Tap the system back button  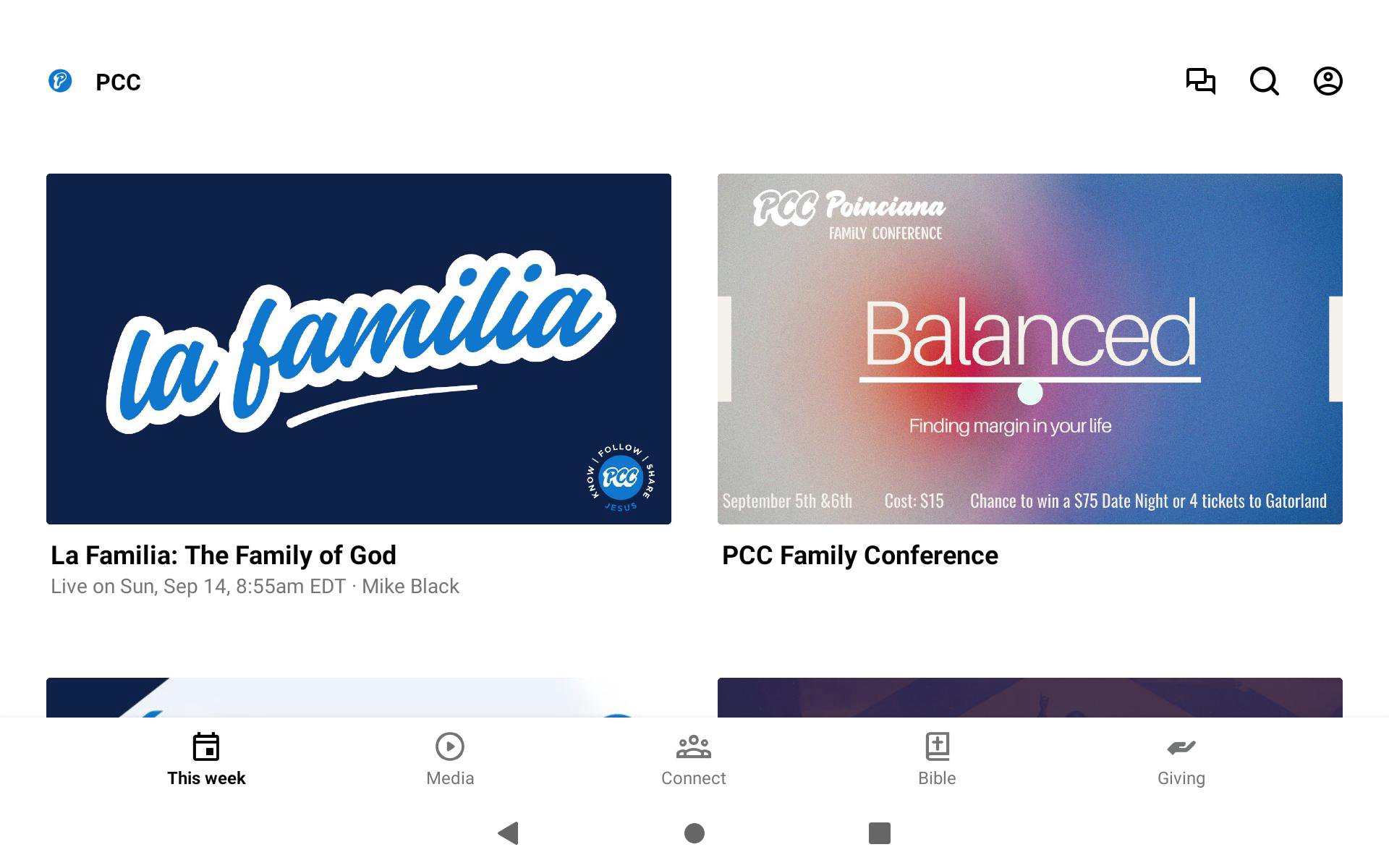point(509,833)
